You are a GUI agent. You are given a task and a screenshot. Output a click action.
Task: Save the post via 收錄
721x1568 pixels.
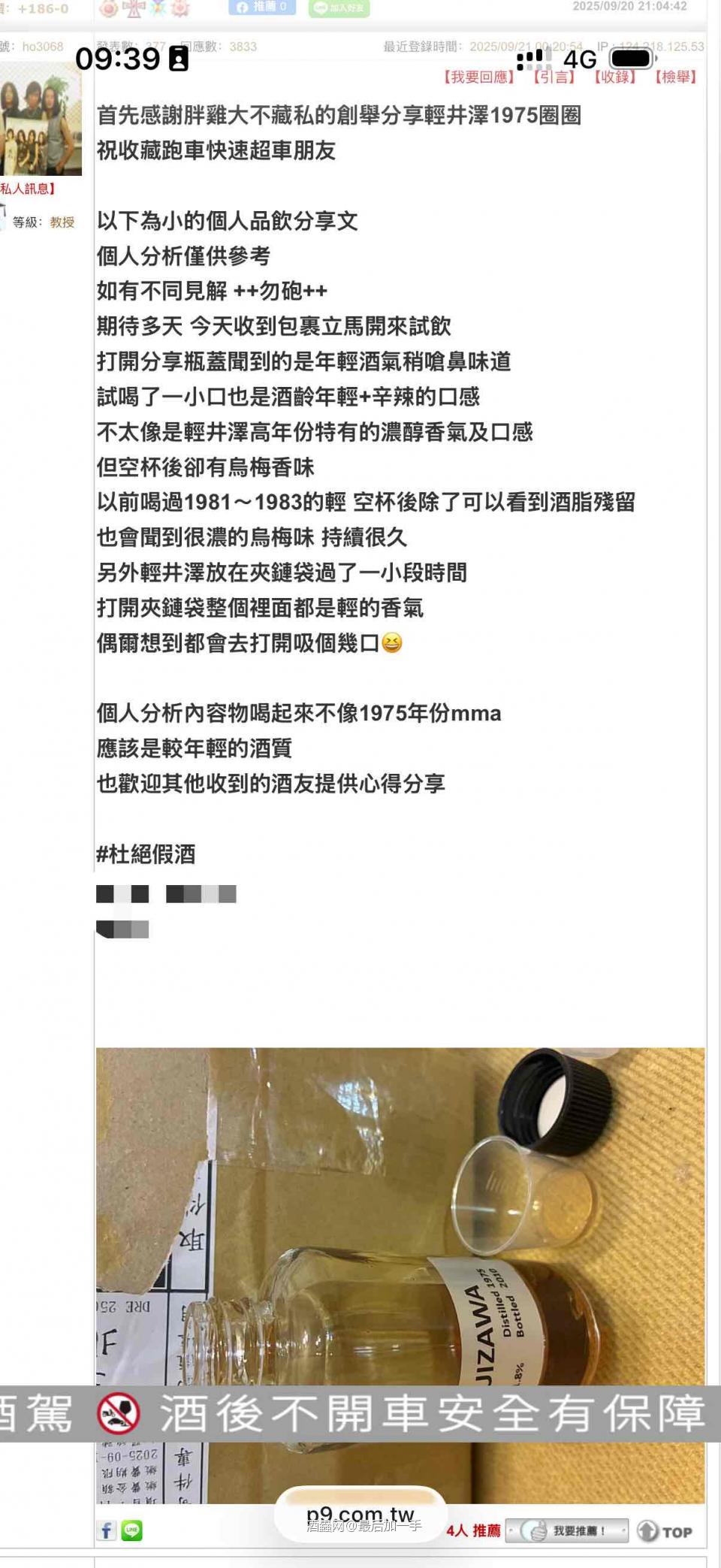click(615, 77)
